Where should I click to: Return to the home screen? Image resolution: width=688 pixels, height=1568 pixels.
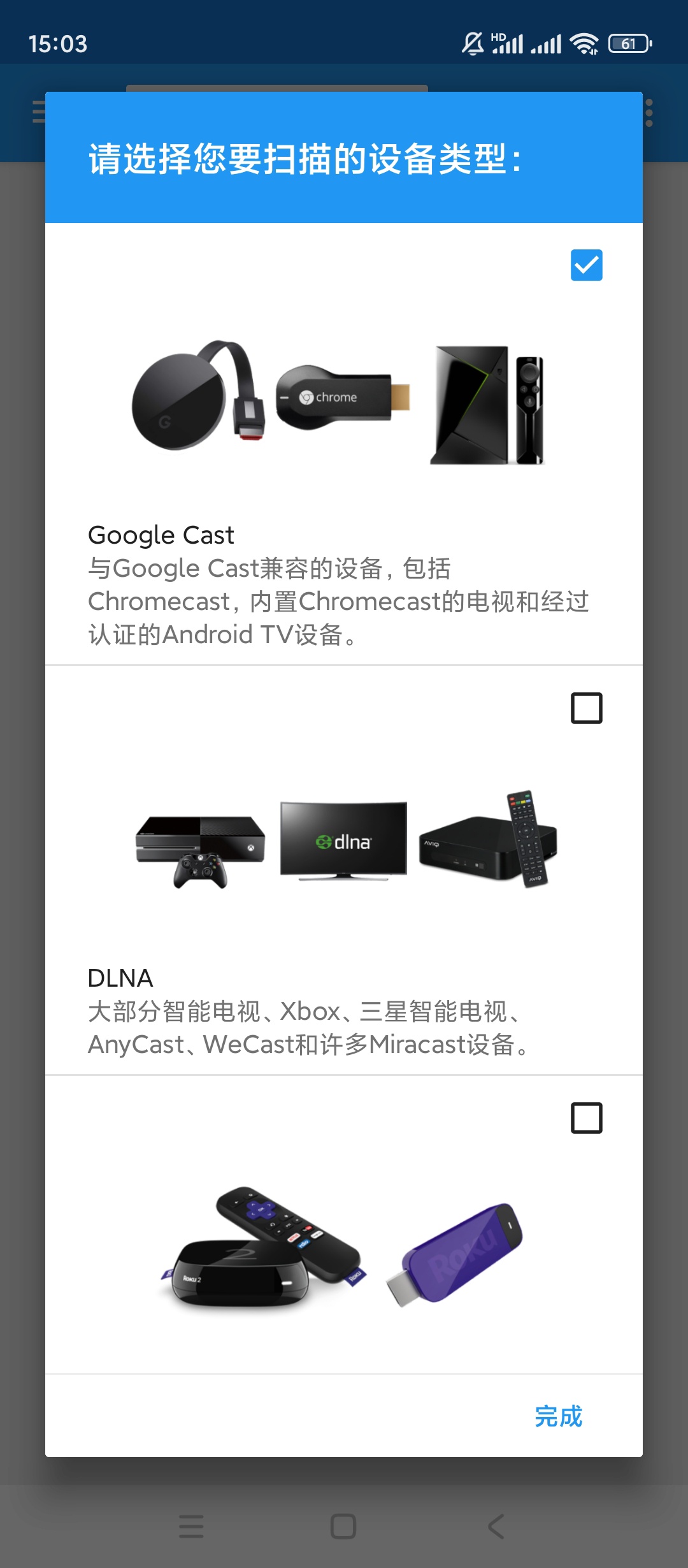click(x=343, y=1527)
